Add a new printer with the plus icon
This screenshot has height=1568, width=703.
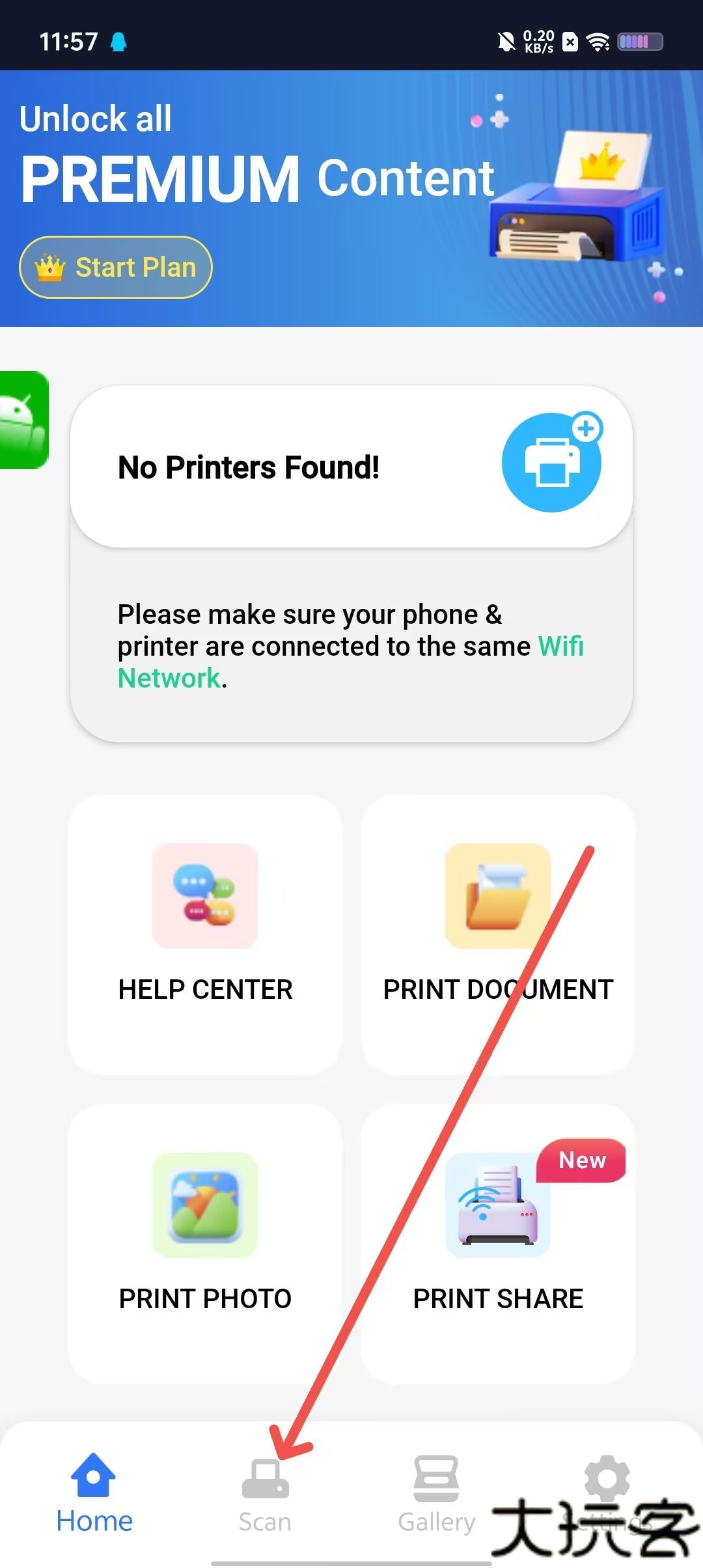point(551,463)
